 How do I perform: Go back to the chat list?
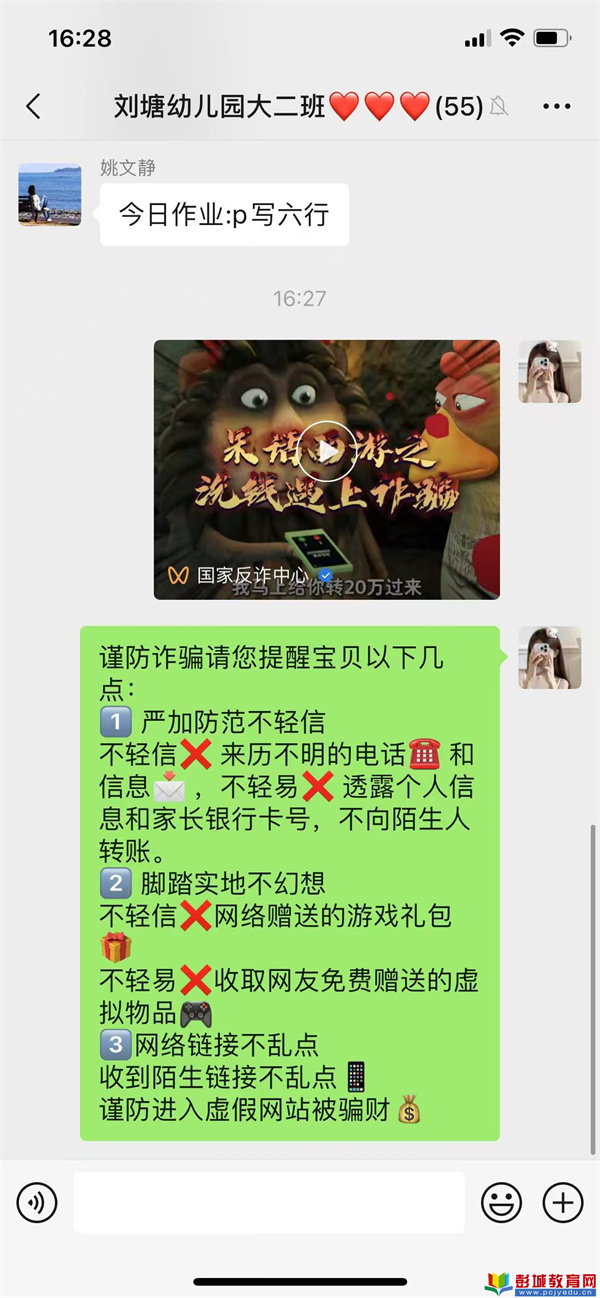point(33,107)
